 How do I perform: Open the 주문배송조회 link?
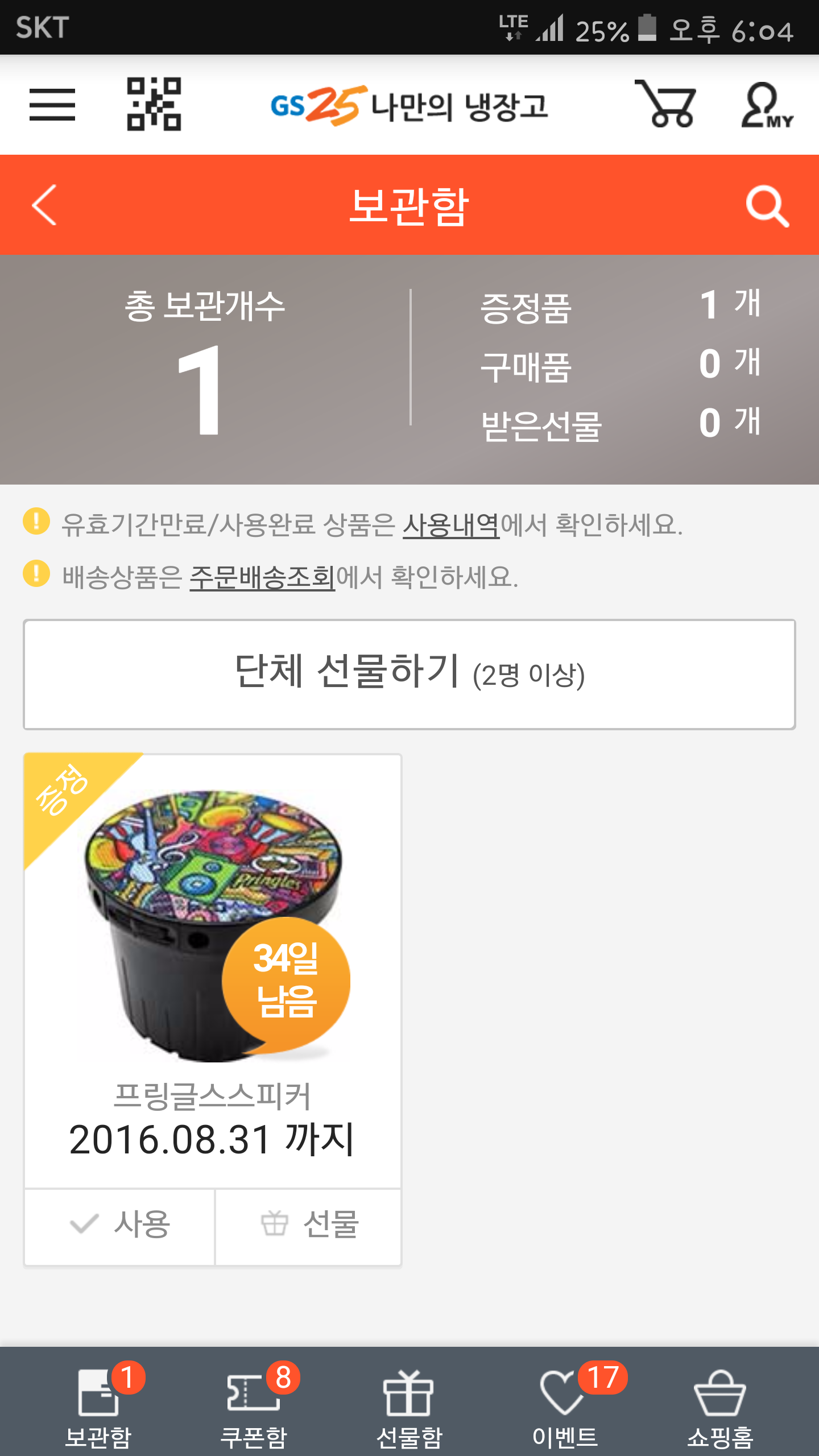point(262,577)
